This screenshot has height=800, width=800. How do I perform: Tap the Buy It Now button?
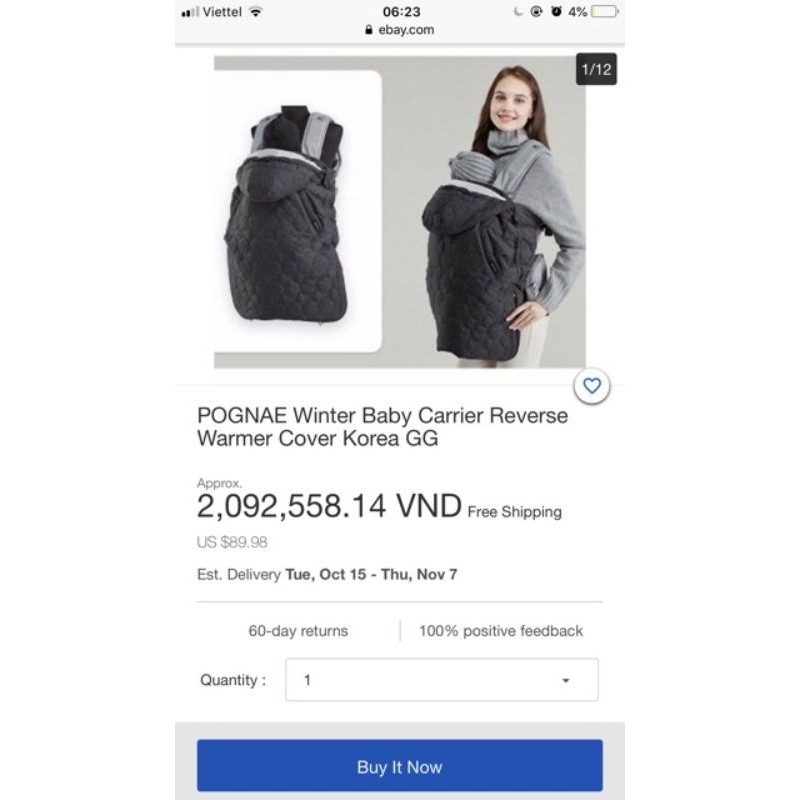399,767
